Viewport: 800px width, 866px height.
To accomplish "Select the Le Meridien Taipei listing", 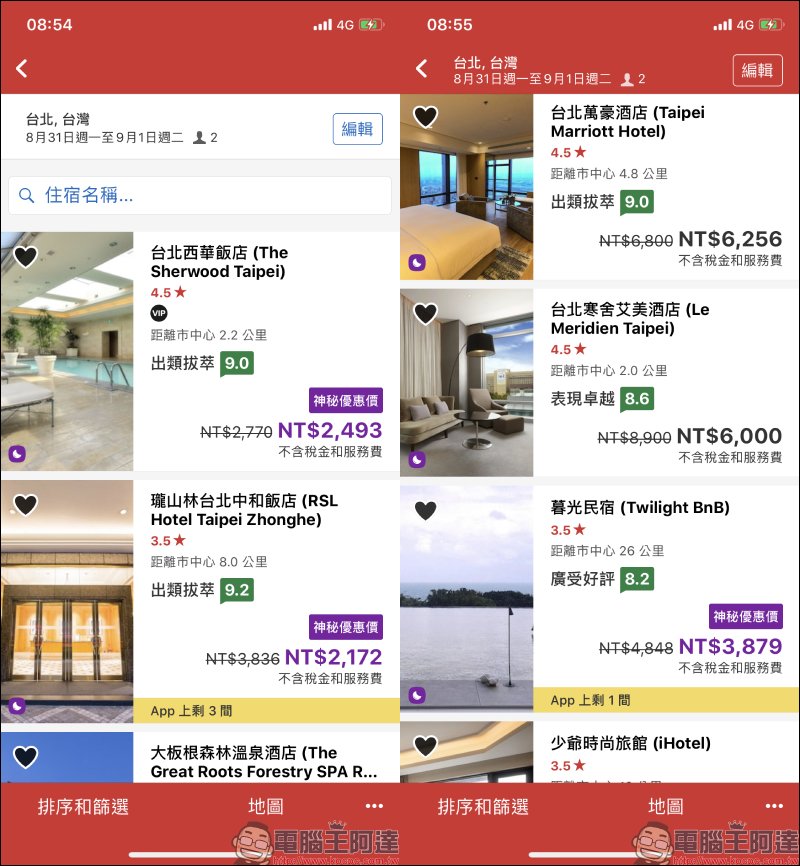I will 665,380.
